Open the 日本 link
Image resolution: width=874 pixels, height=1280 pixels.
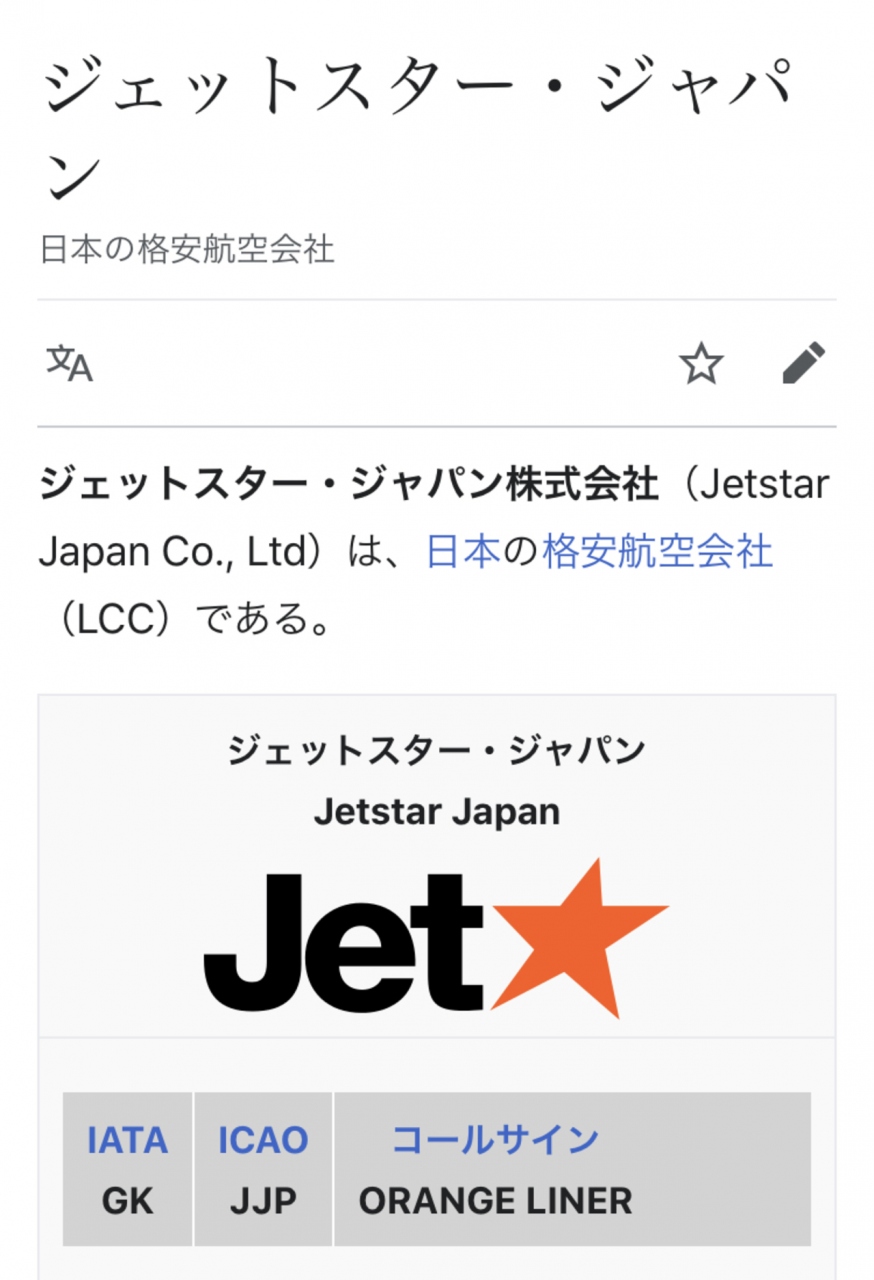point(463,552)
